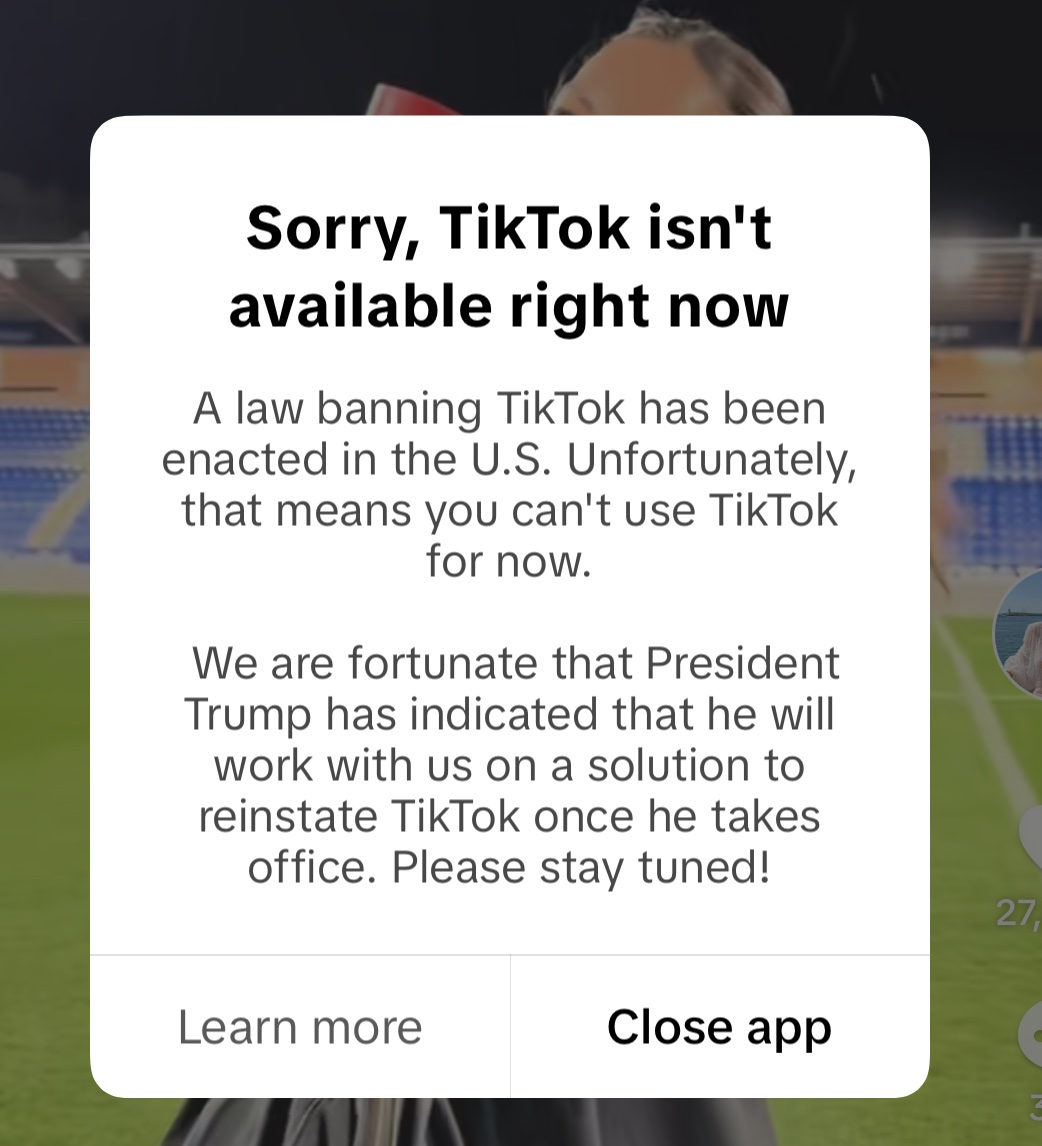
Task: Tap Learn more about the ban
Action: [300, 1027]
